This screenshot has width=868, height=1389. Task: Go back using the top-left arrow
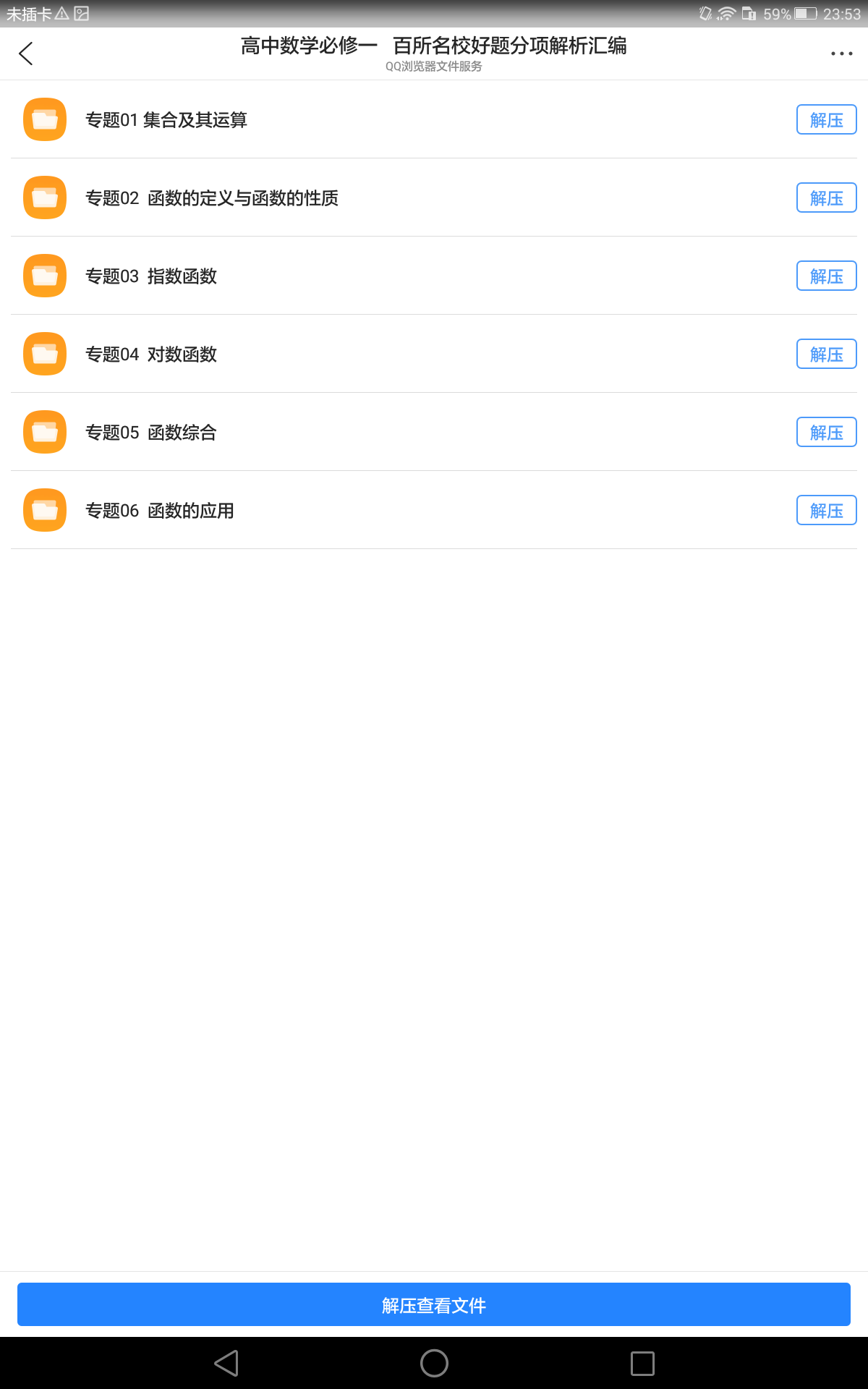26,54
